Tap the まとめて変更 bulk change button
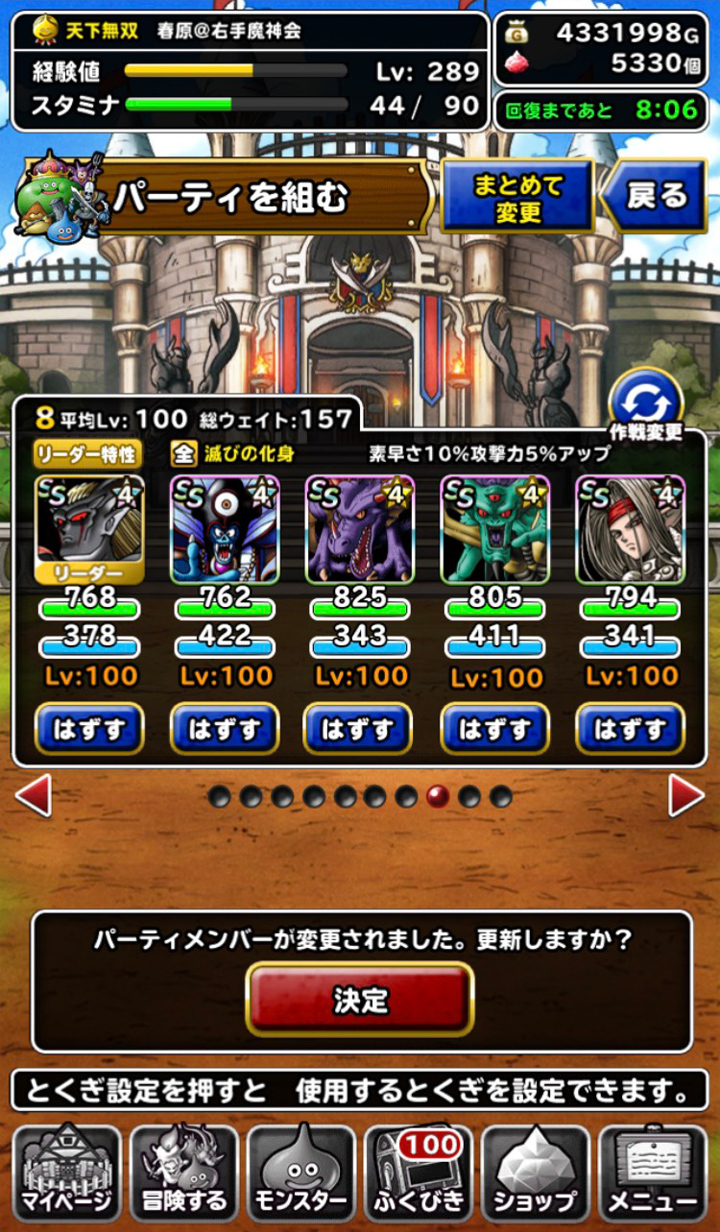 (x=517, y=197)
